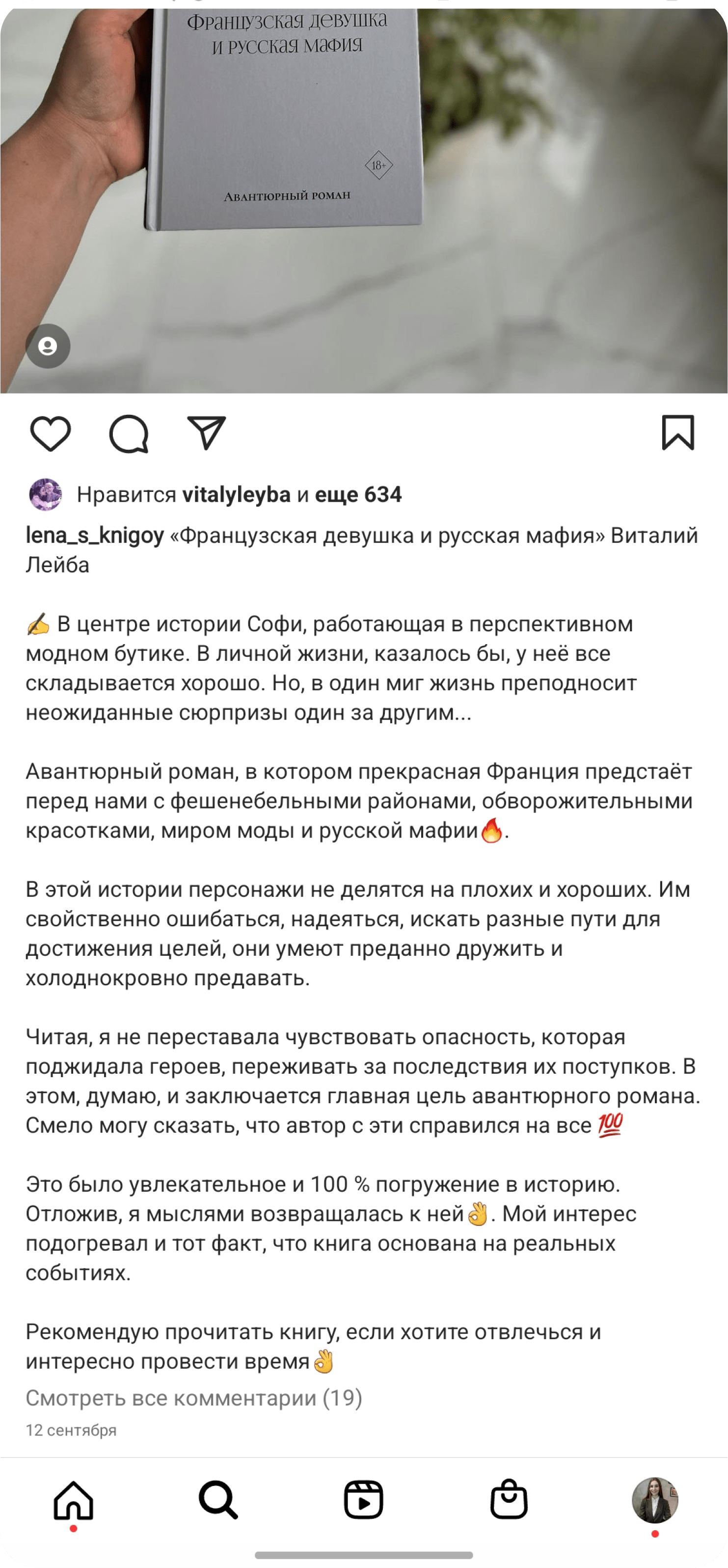Open the Shop tab
728x1568 pixels.
point(509,1499)
